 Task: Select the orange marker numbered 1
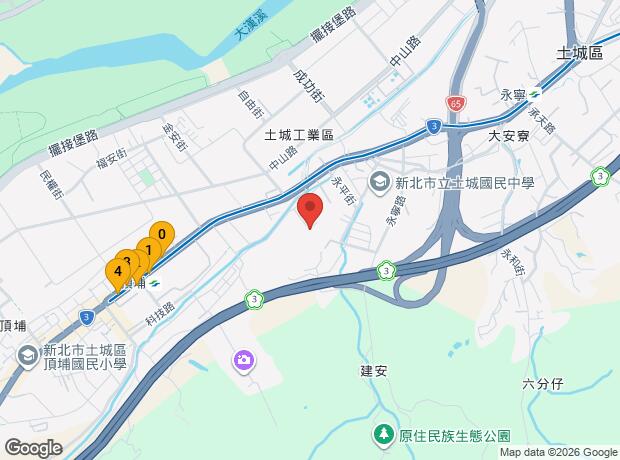(x=149, y=249)
